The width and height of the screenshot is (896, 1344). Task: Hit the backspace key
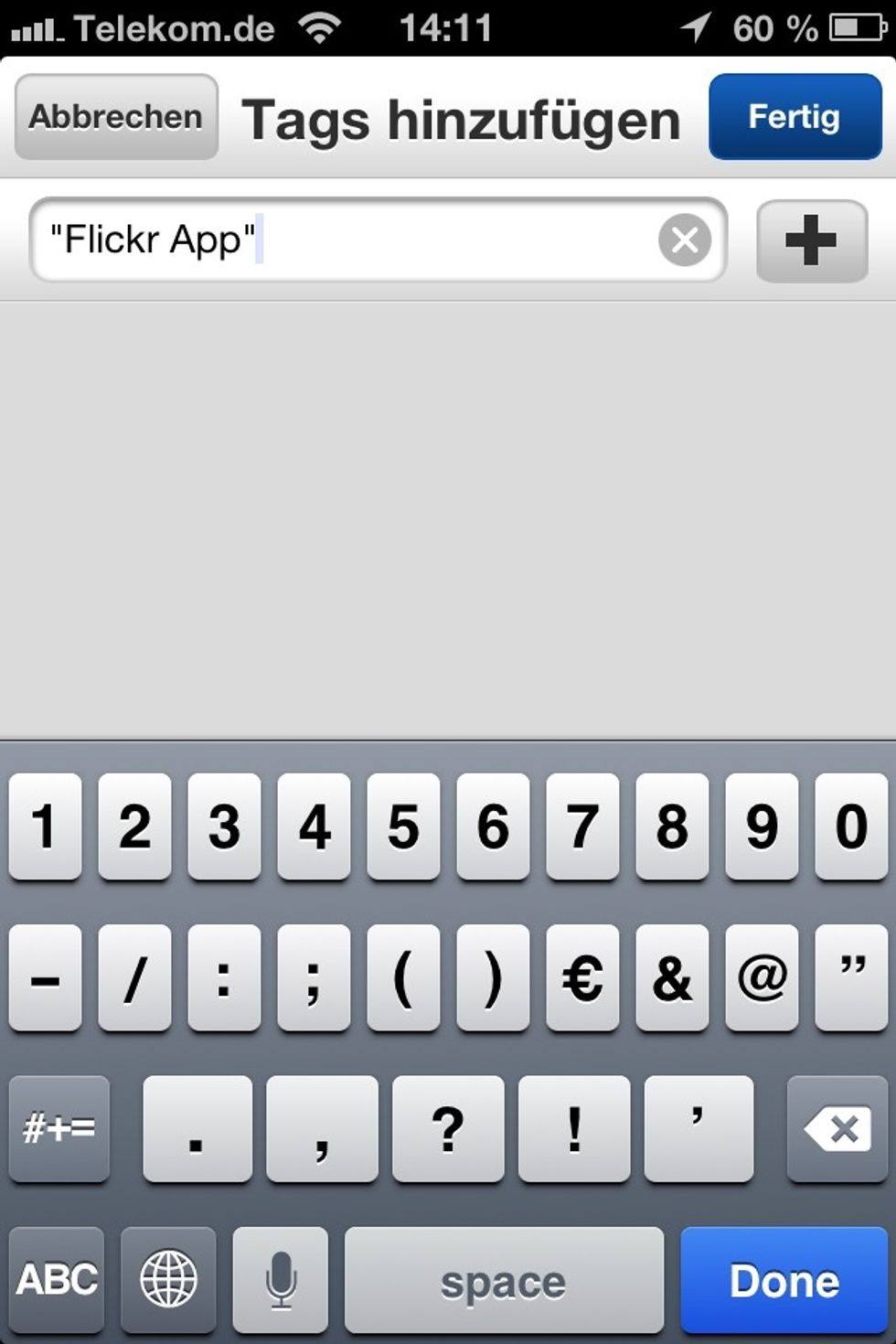[837, 1129]
